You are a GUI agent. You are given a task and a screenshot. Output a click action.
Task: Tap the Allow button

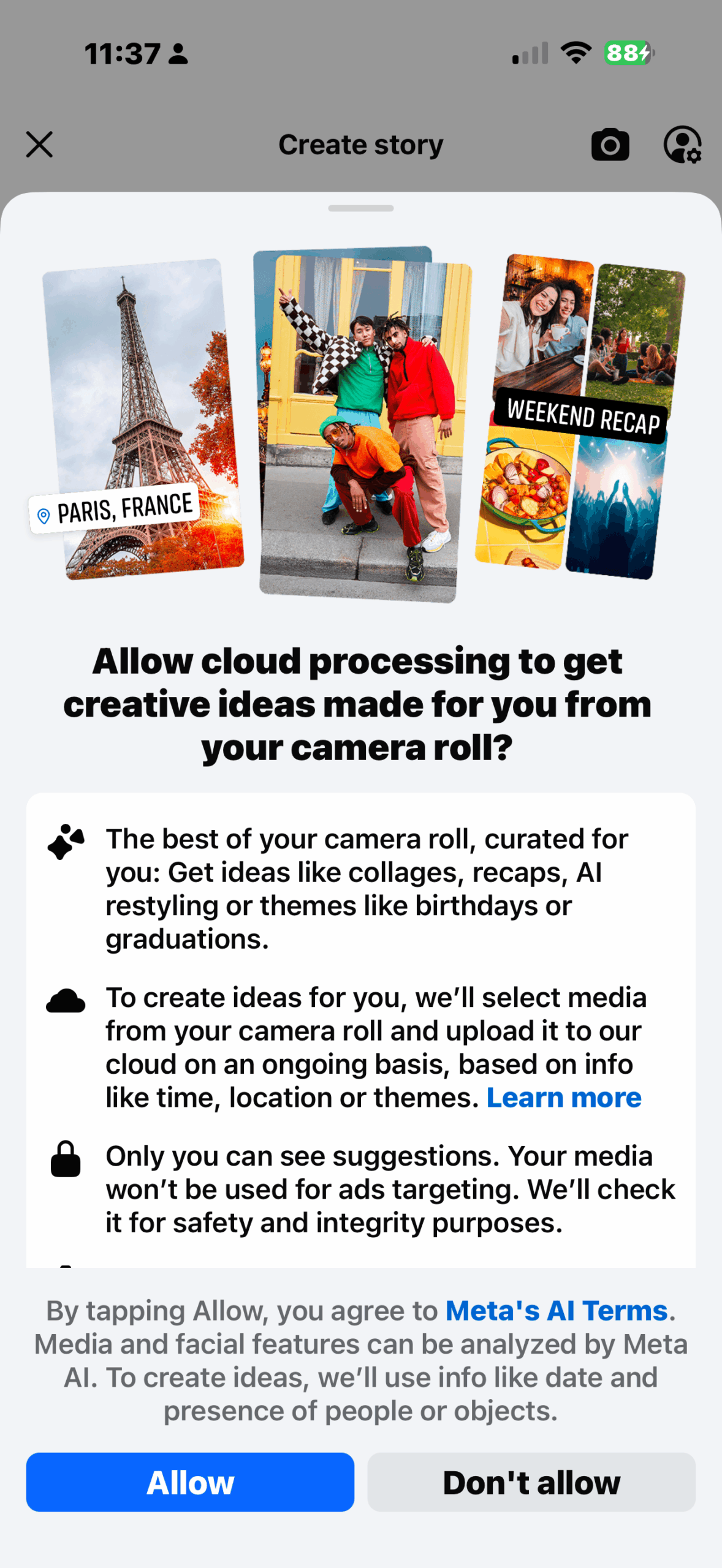[189, 1483]
